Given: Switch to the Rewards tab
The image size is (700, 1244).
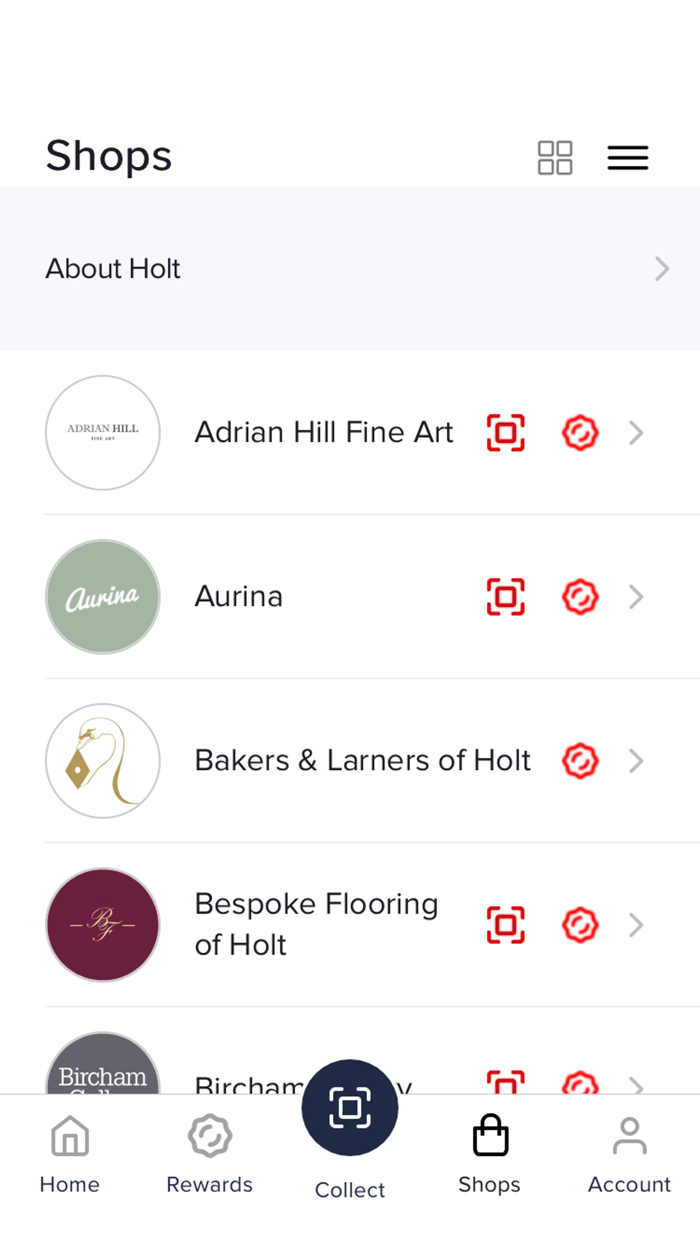Looking at the screenshot, I should 210,1155.
